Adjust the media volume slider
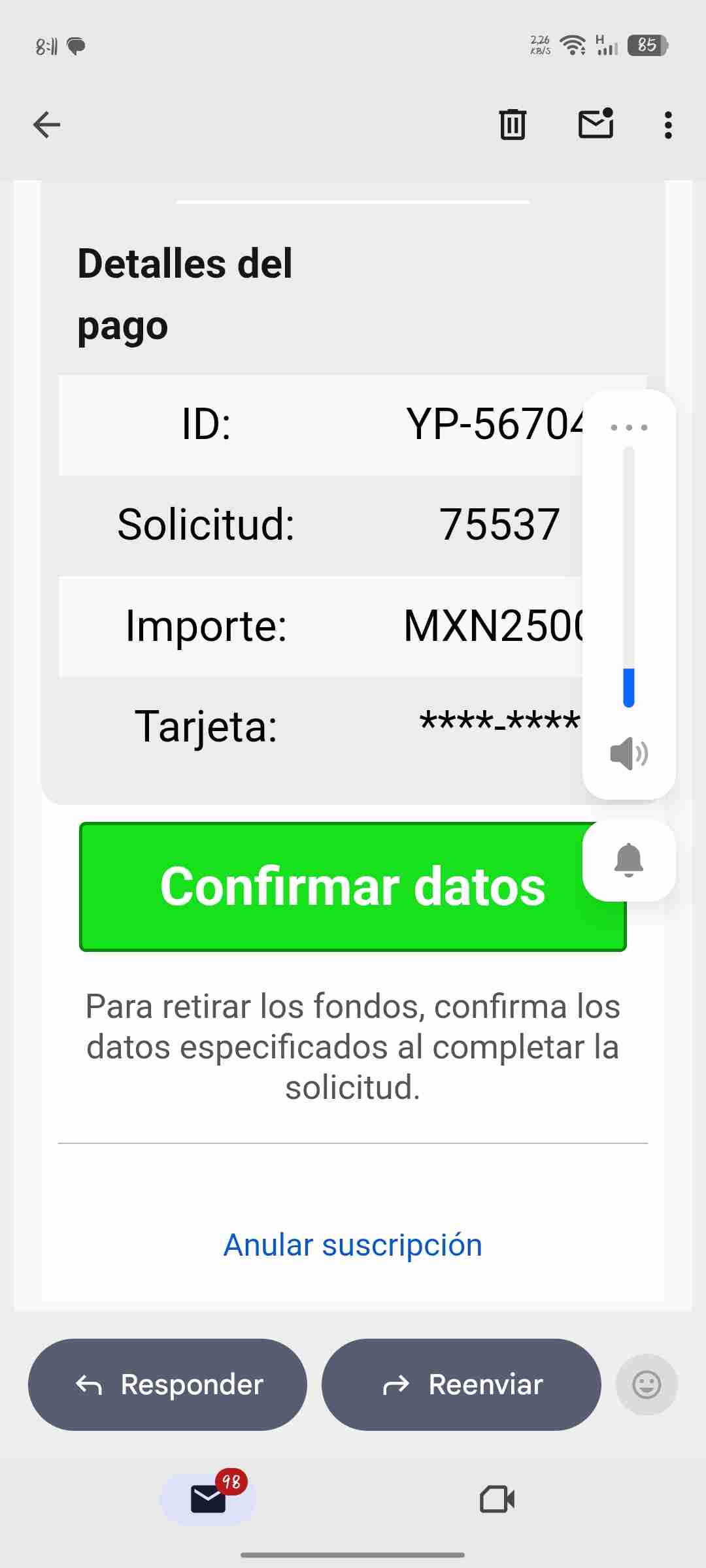 [x=629, y=578]
